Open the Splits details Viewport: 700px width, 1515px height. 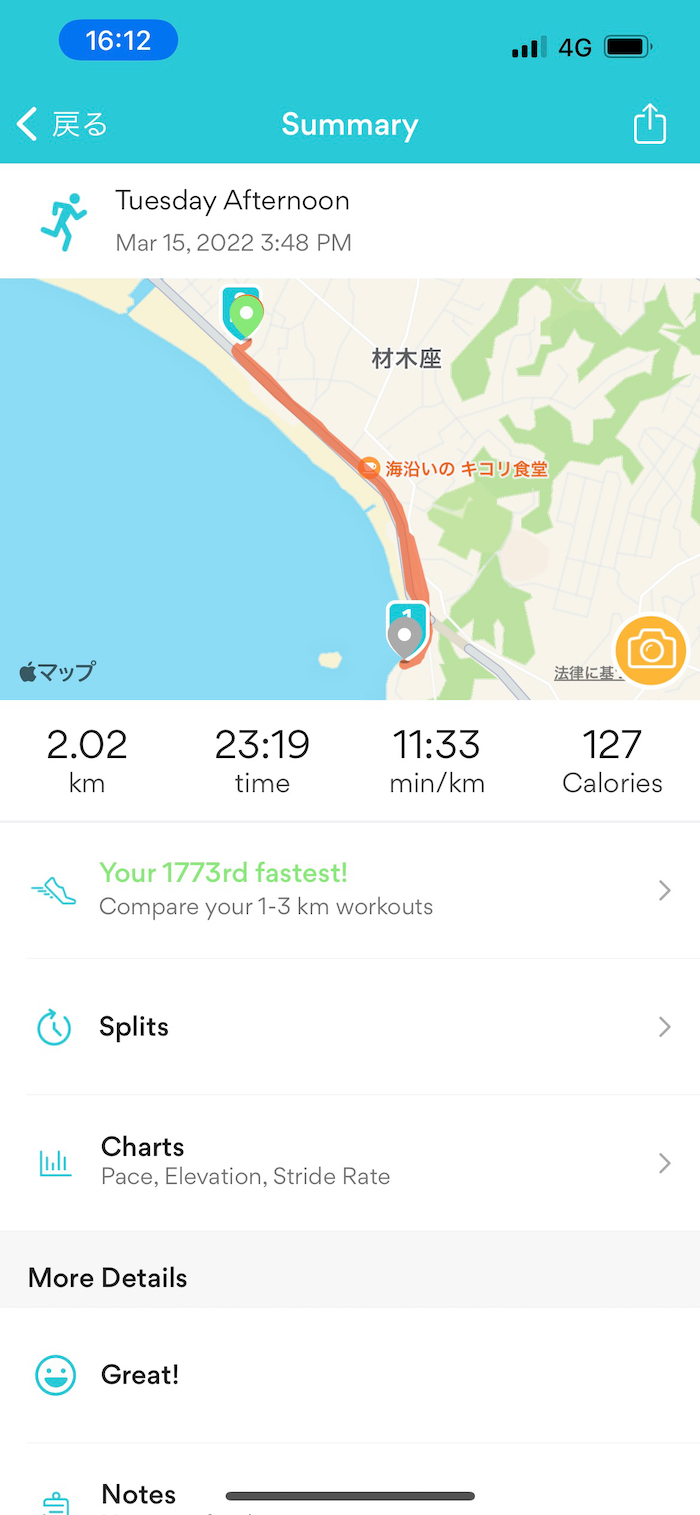pyautogui.click(x=350, y=1027)
